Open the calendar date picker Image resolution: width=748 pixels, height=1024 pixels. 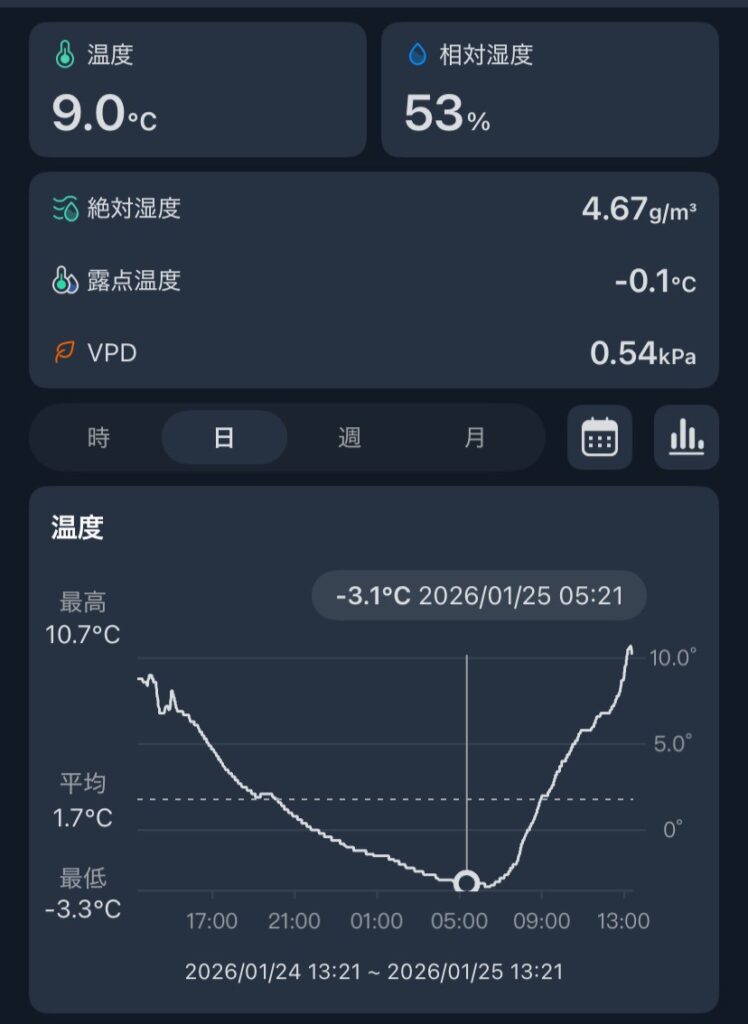tap(600, 437)
